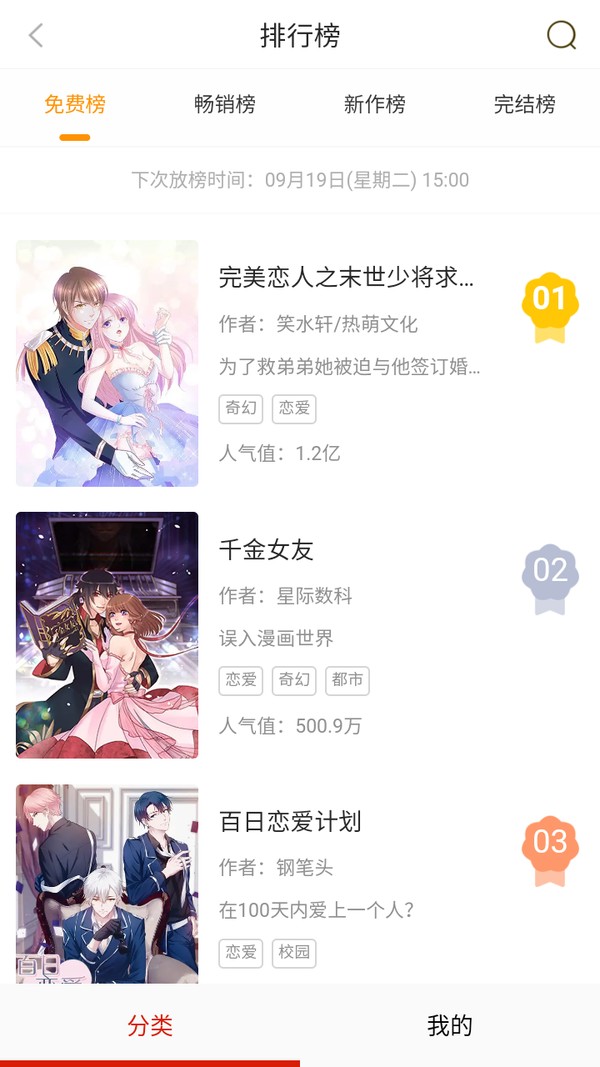
Task: Open the comic 千金女友
Action: point(267,549)
